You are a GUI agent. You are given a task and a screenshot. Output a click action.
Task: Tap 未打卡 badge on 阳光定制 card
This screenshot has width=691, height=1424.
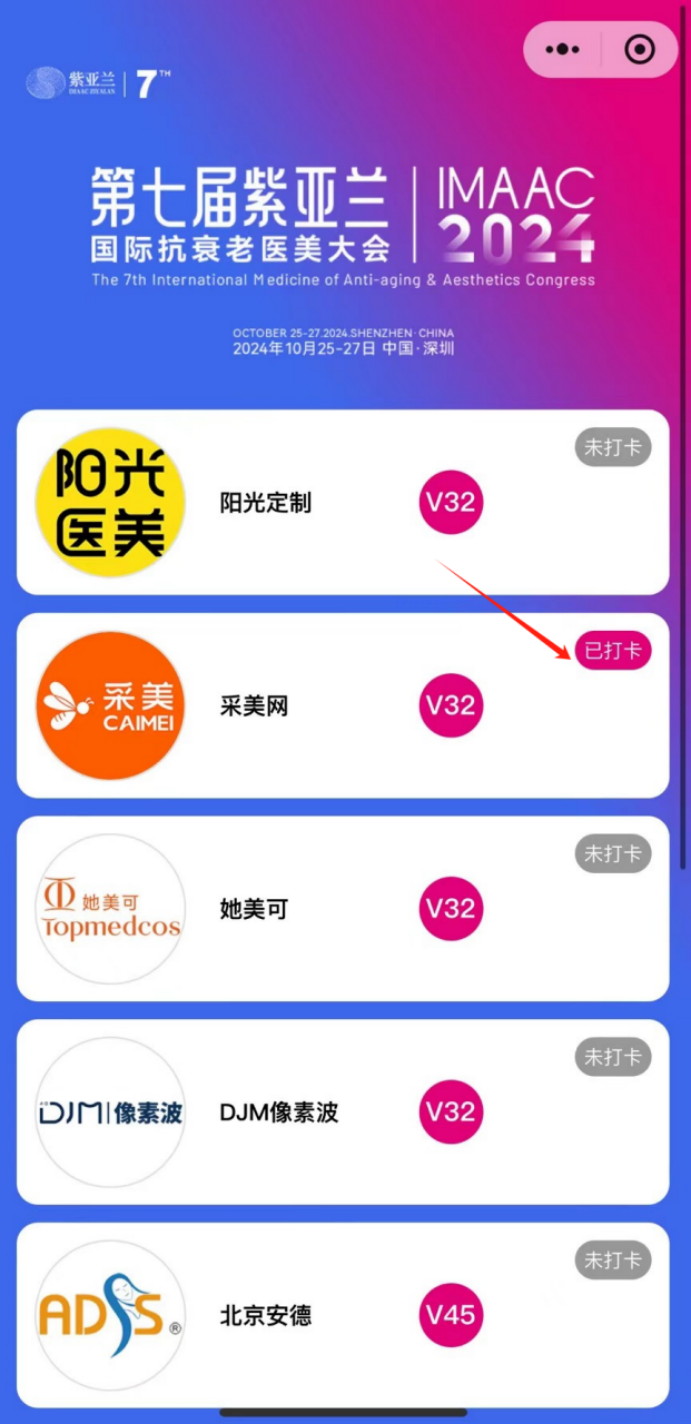[612, 447]
